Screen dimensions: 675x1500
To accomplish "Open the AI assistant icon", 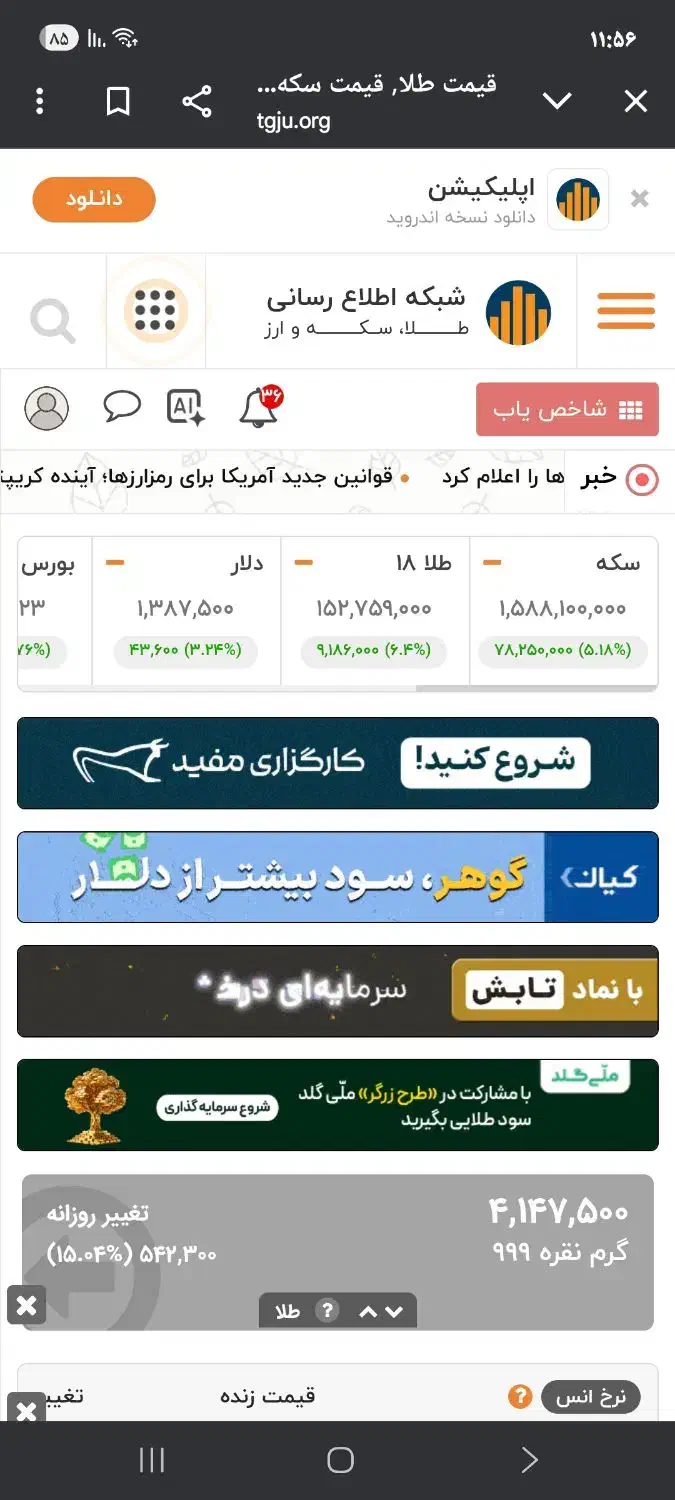I will (186, 408).
